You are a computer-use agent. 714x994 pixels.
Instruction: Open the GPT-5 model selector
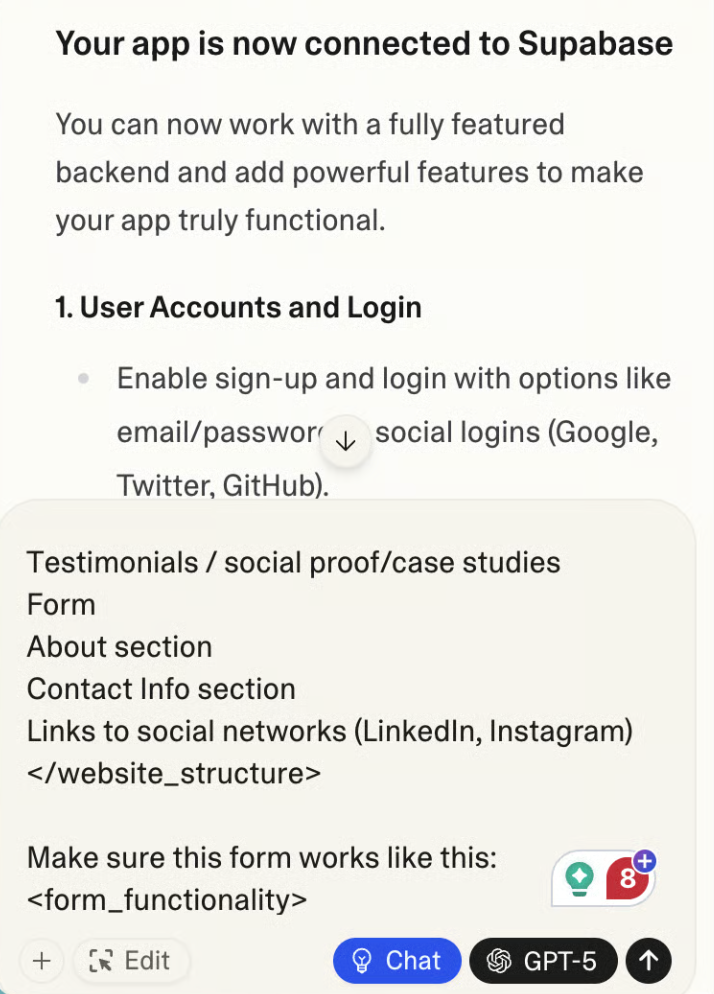(542, 961)
